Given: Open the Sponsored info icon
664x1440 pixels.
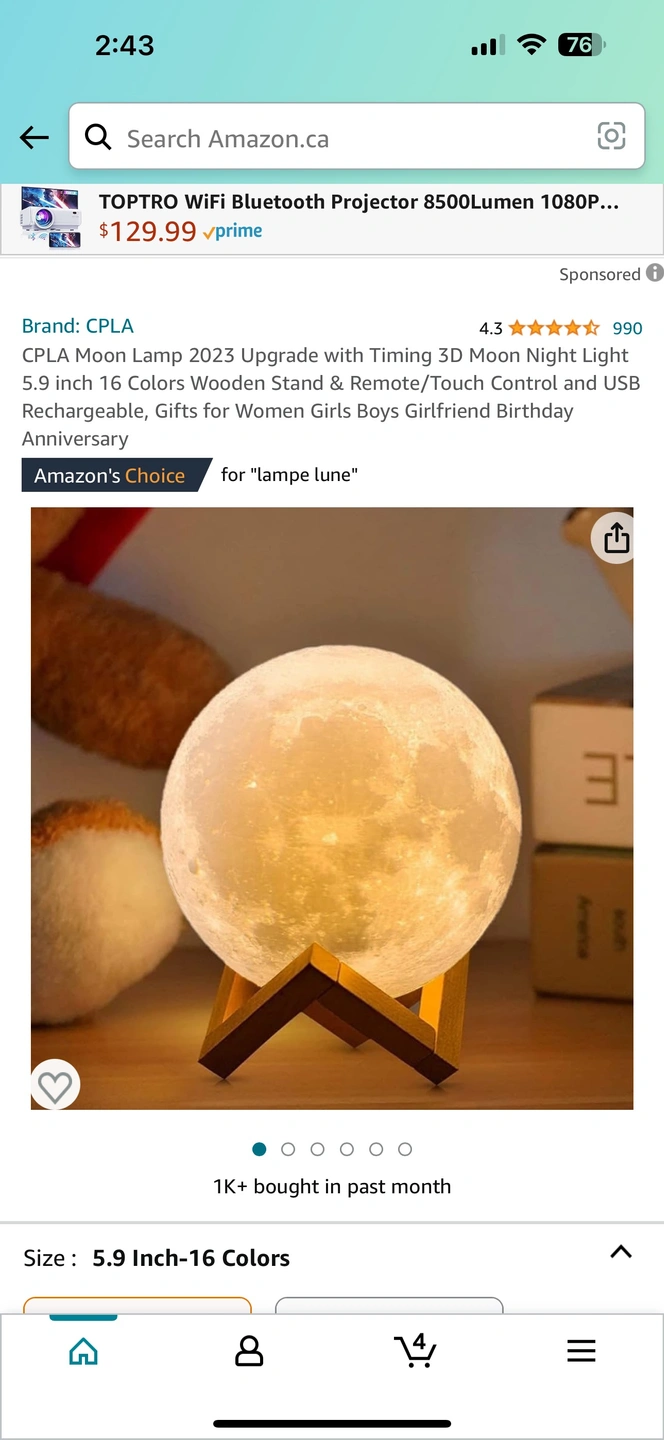Looking at the screenshot, I should (654, 273).
